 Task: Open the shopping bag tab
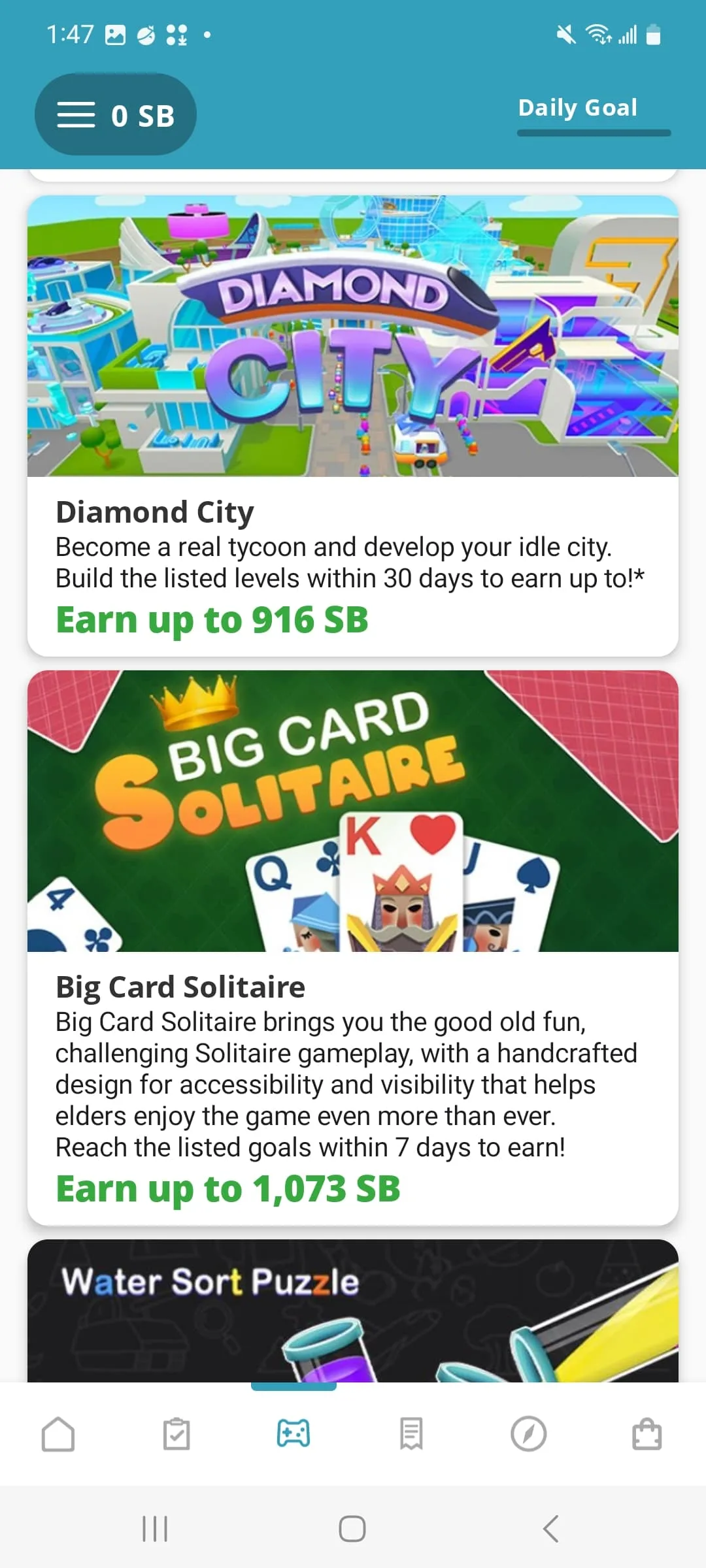(647, 1434)
